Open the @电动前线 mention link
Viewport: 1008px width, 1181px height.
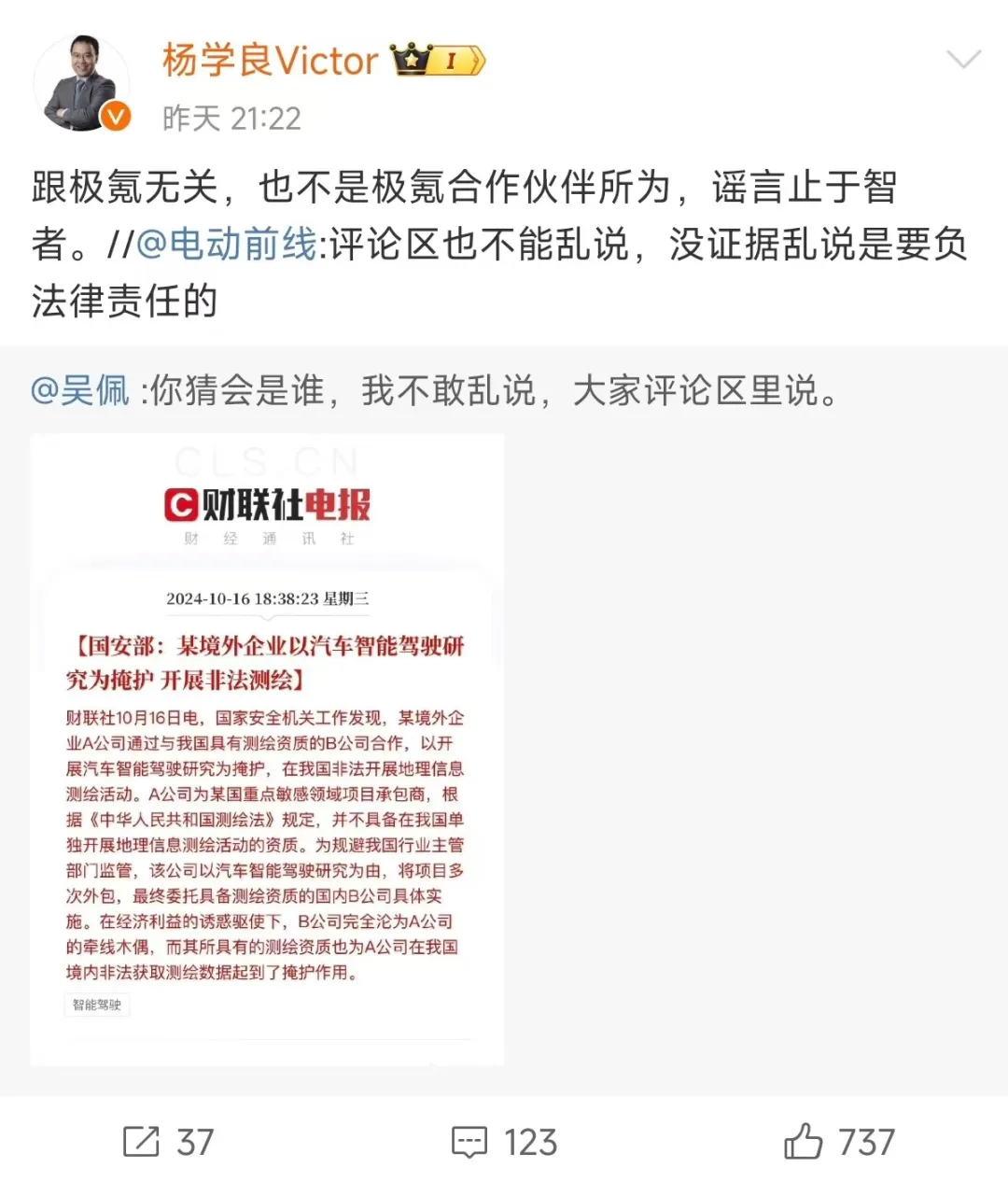point(227,245)
